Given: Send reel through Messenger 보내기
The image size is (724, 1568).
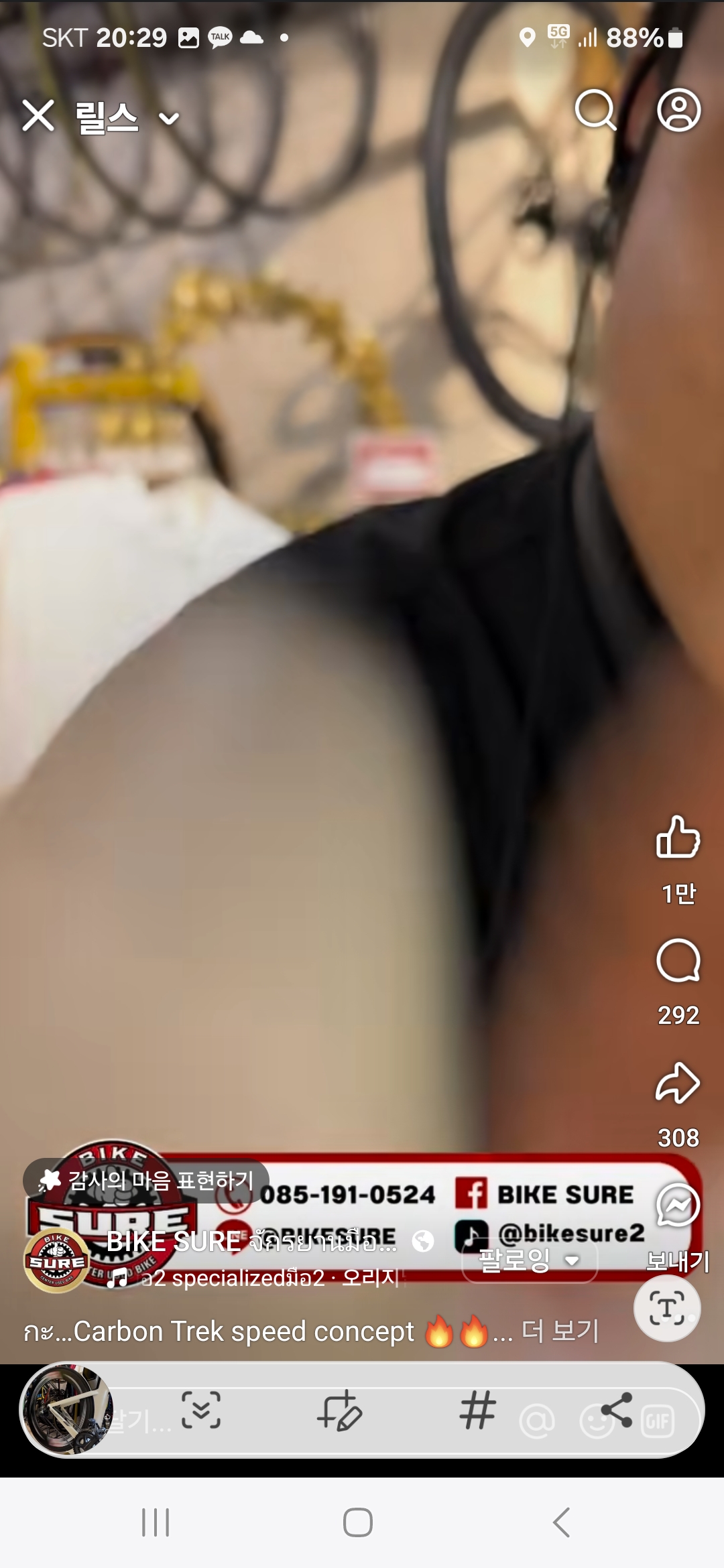Looking at the screenshot, I should (678, 1206).
